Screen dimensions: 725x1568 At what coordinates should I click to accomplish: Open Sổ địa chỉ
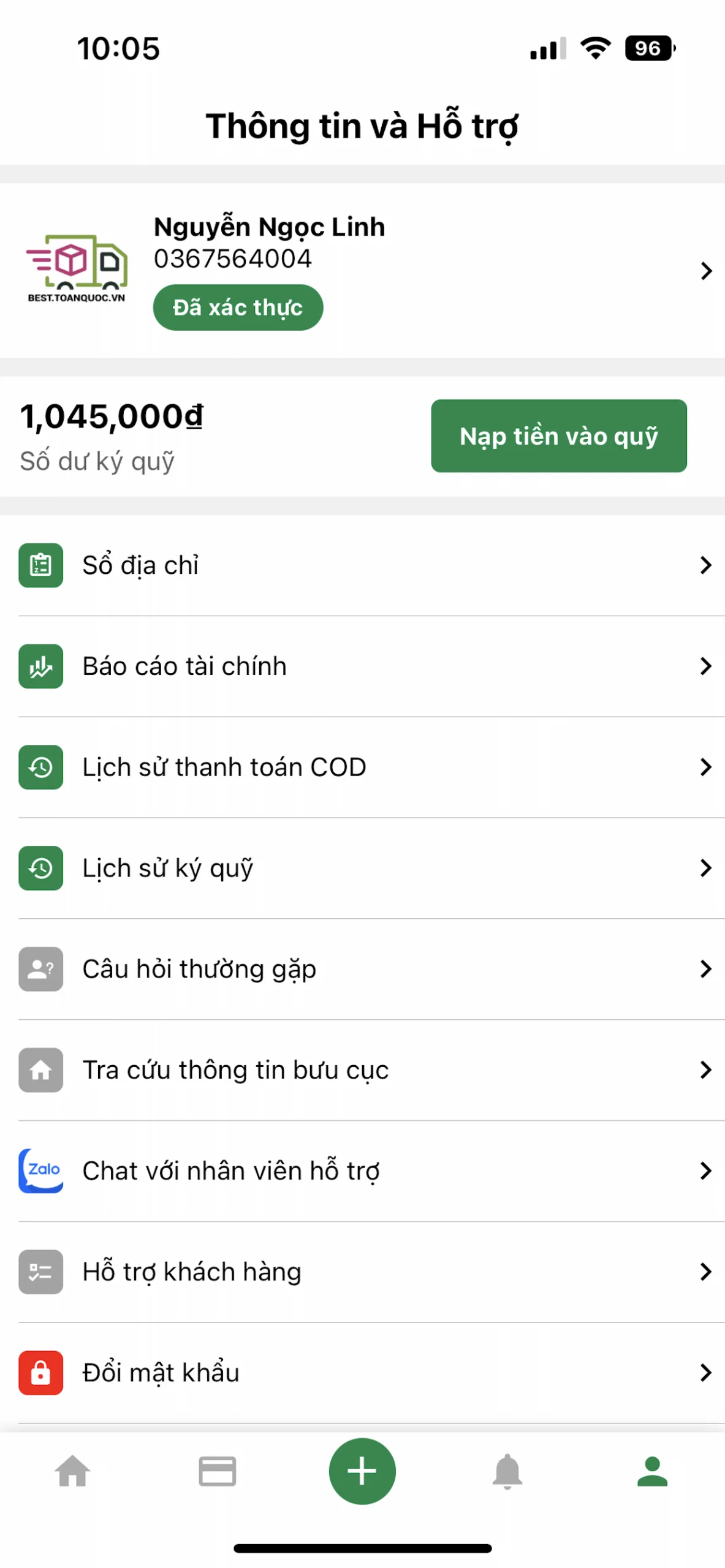[x=362, y=565]
